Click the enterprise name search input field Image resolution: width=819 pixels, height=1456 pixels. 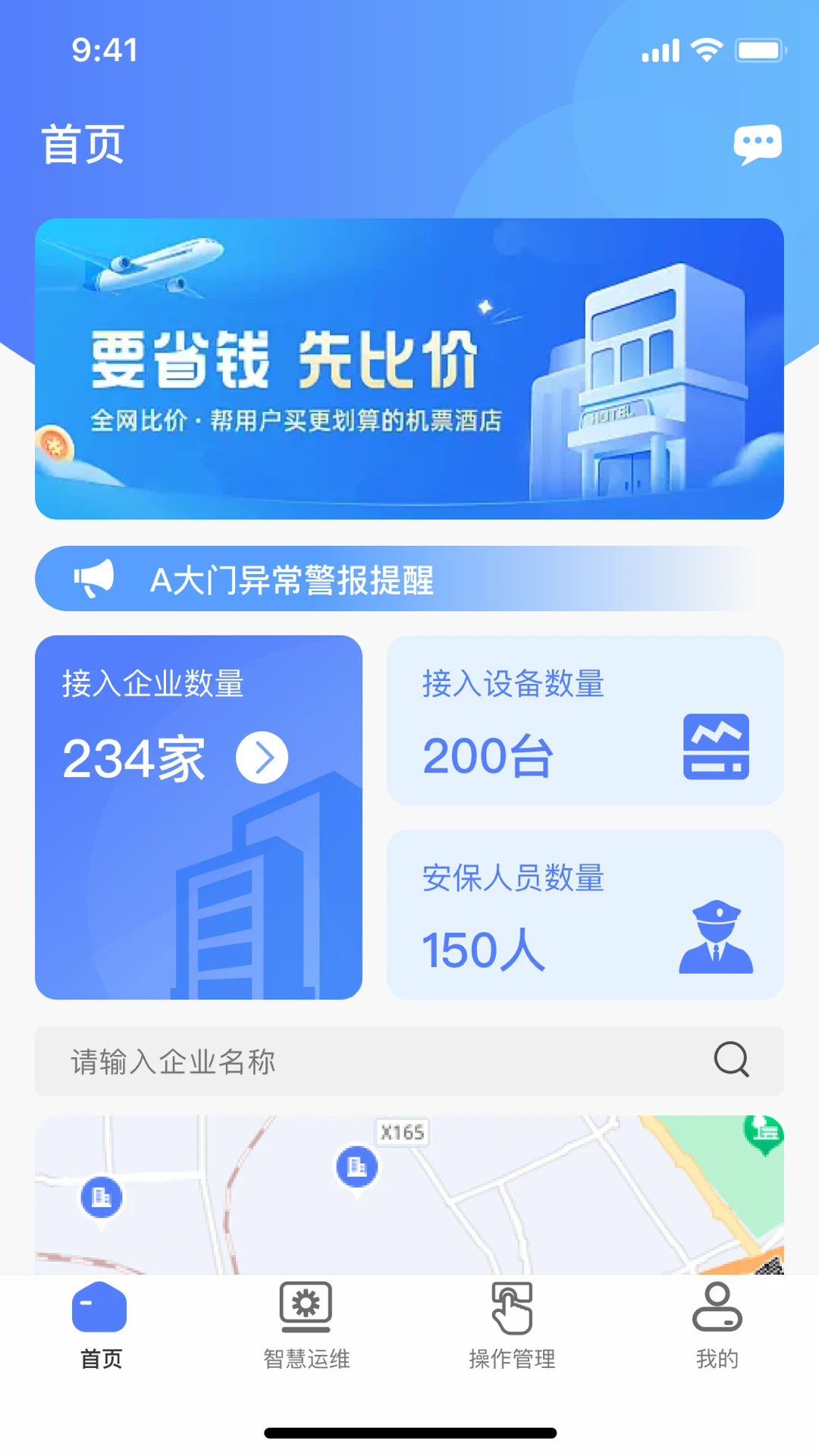(303, 1062)
